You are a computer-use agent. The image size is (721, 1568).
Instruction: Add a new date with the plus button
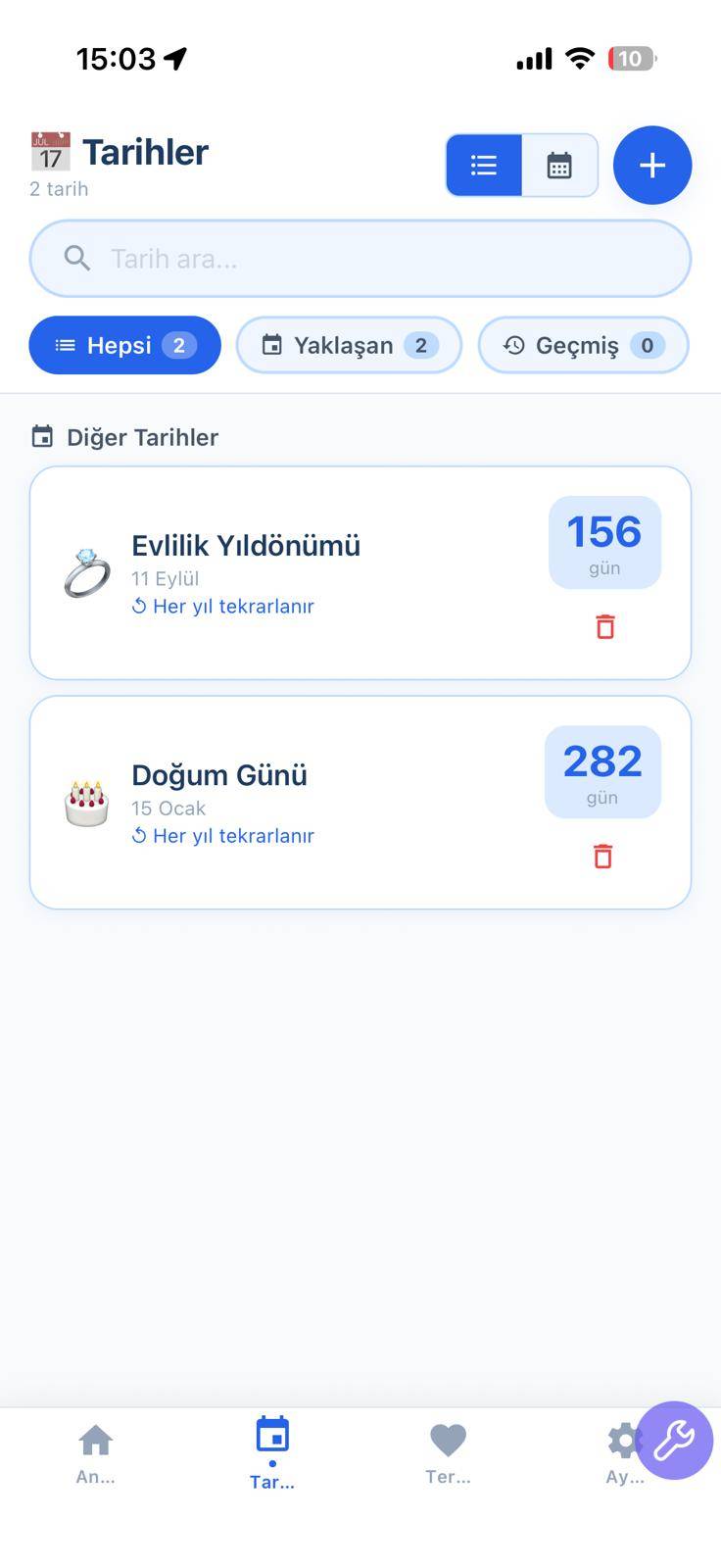click(x=651, y=166)
